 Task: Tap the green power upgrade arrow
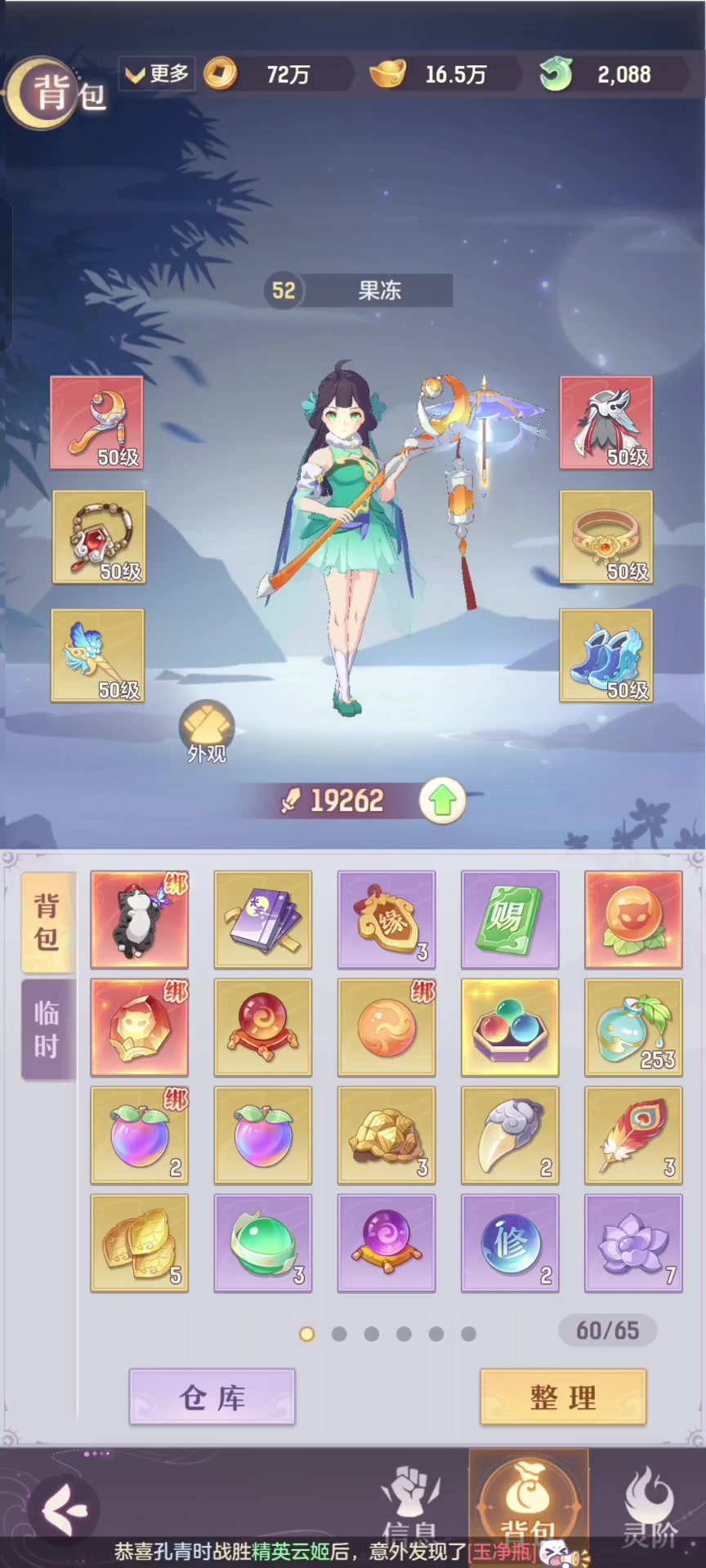point(443,800)
